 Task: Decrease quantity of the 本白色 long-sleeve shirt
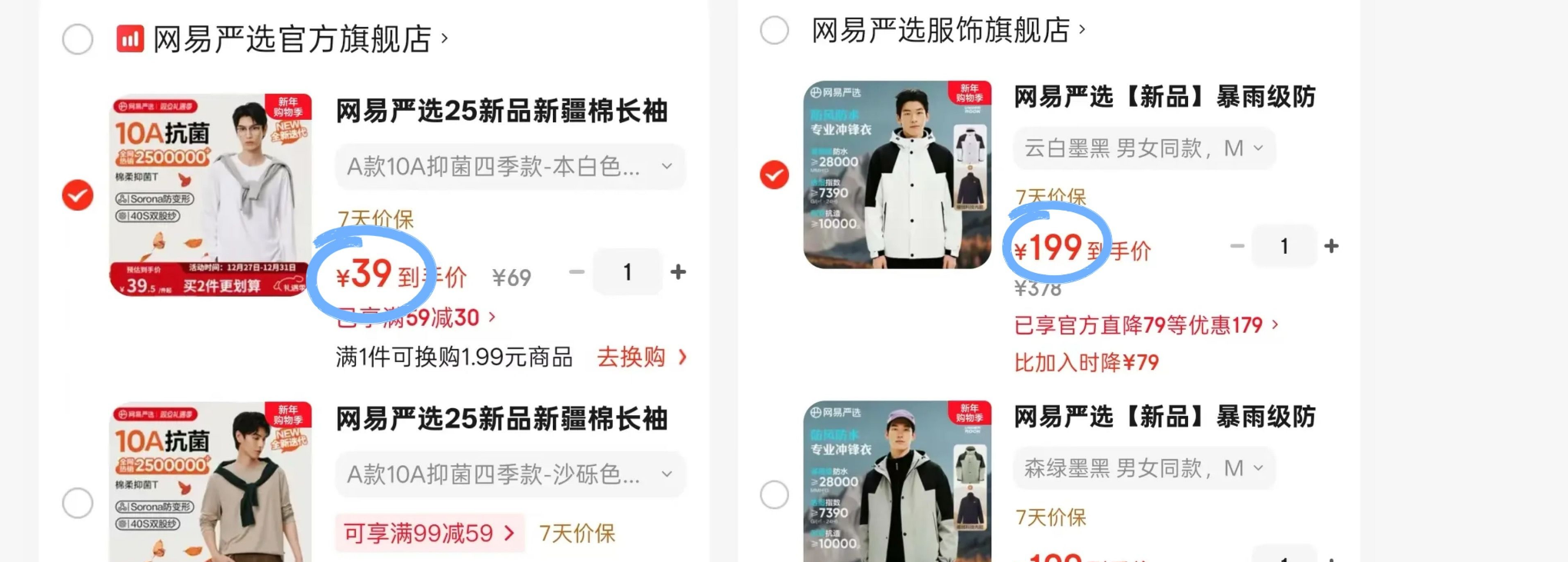[577, 272]
